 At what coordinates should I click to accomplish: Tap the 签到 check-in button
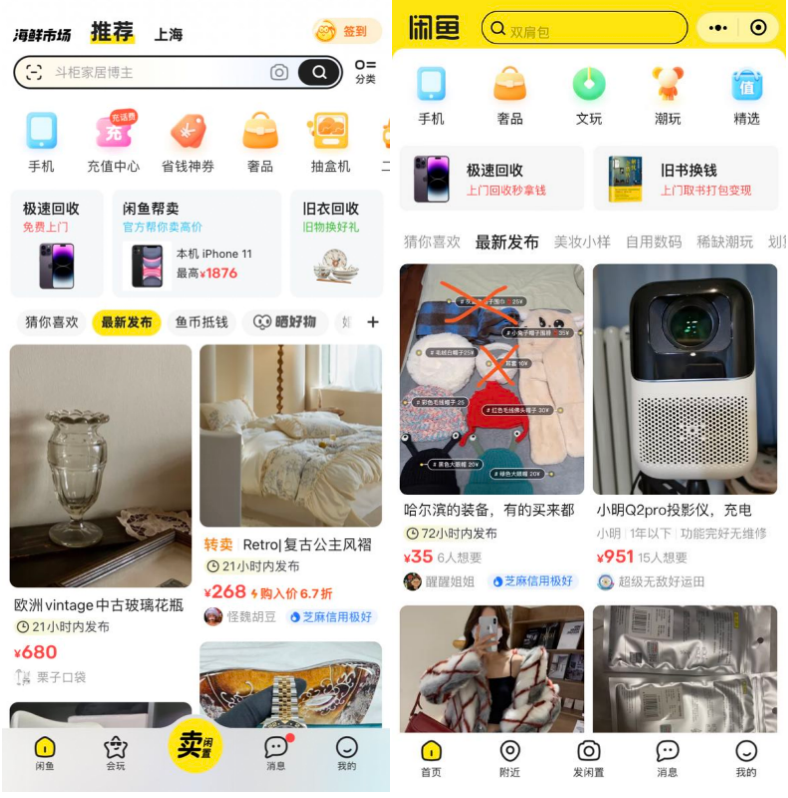coord(346,31)
